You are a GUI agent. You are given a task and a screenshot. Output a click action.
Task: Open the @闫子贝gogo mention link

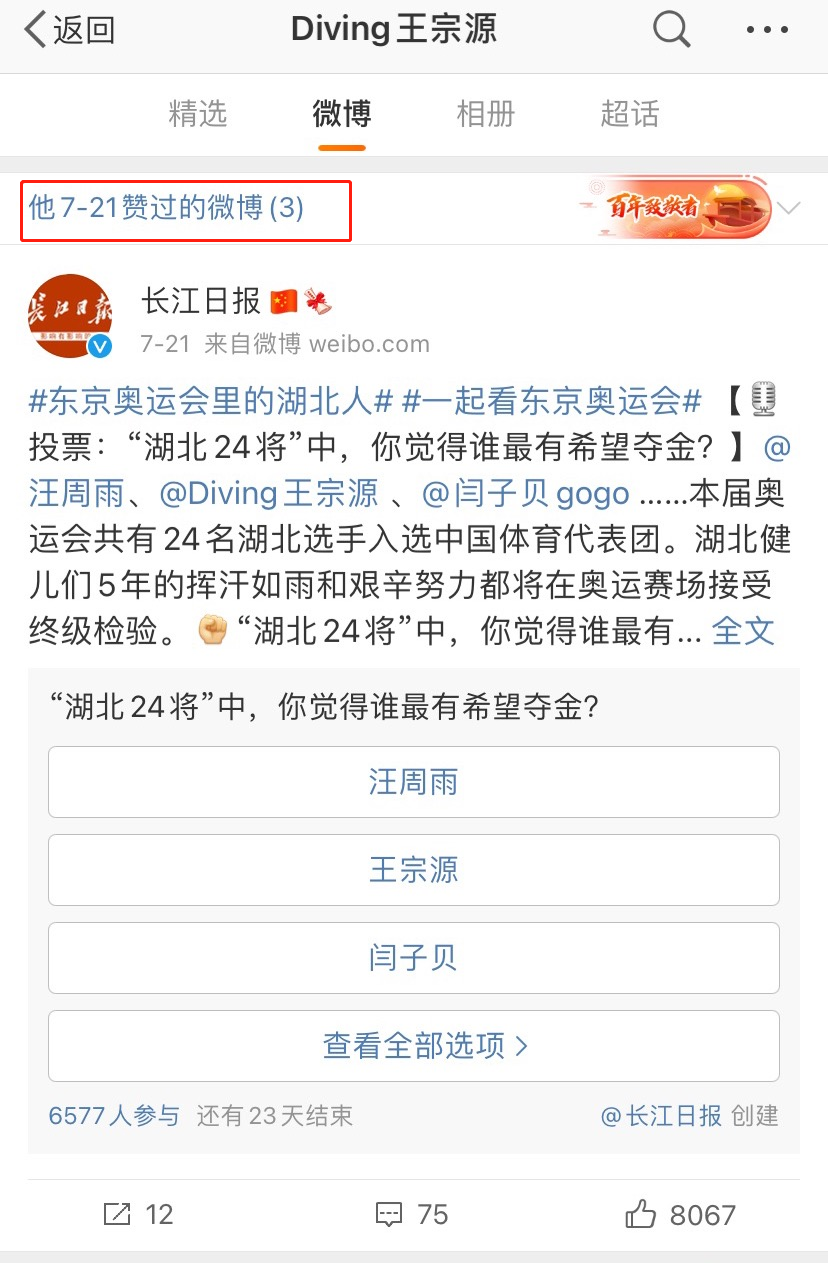point(526,493)
